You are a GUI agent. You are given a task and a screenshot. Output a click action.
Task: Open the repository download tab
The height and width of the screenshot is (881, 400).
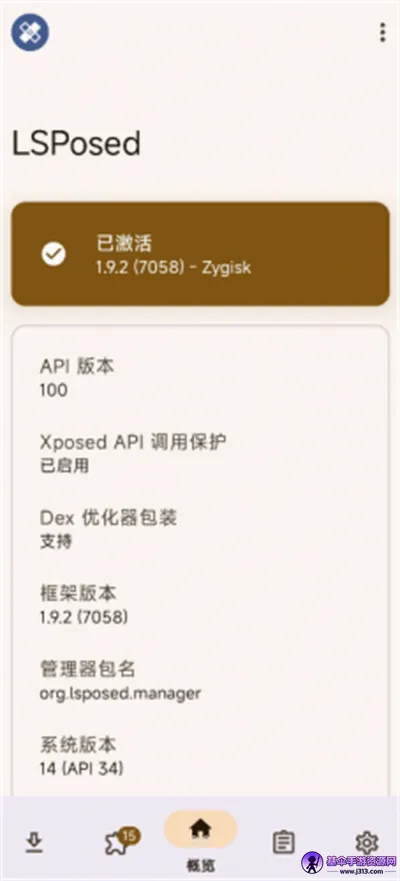[34, 842]
